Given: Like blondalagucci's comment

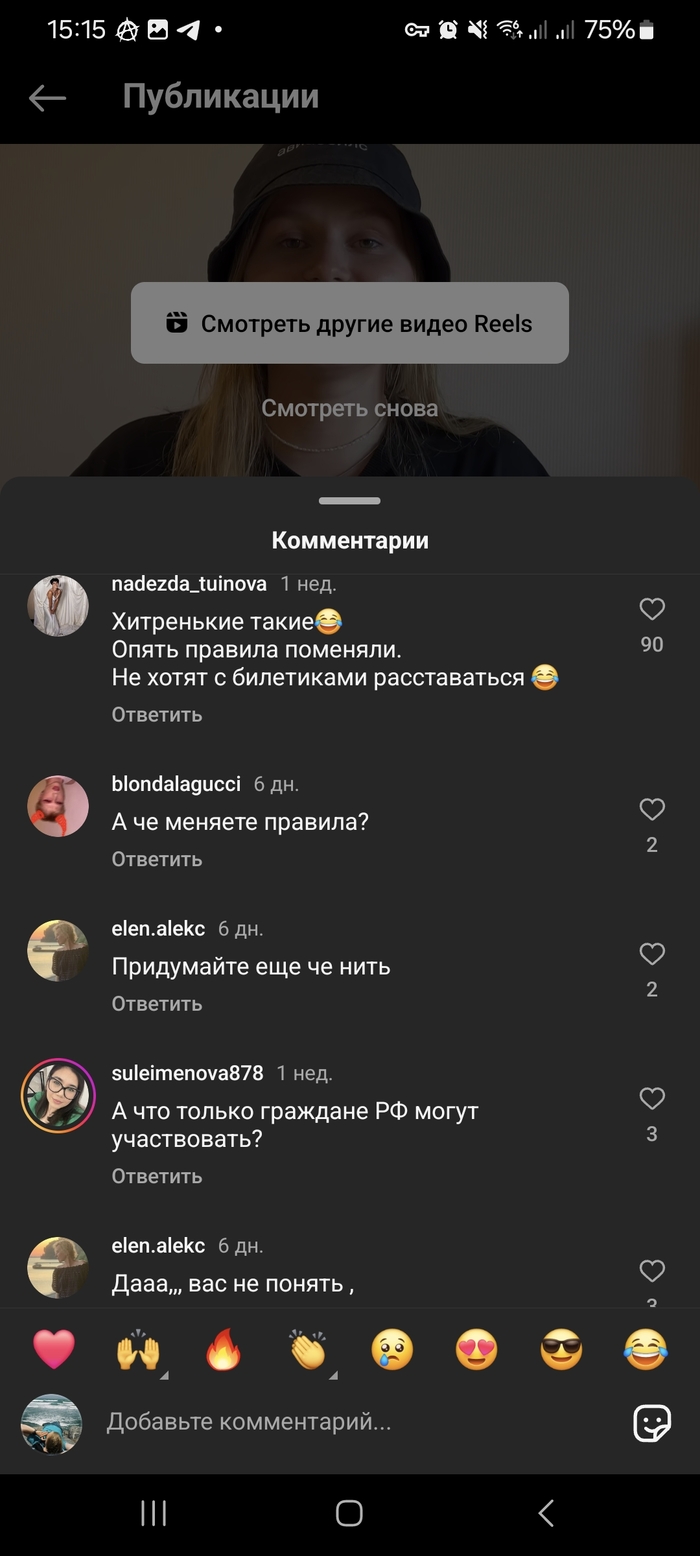Looking at the screenshot, I should coord(652,809).
